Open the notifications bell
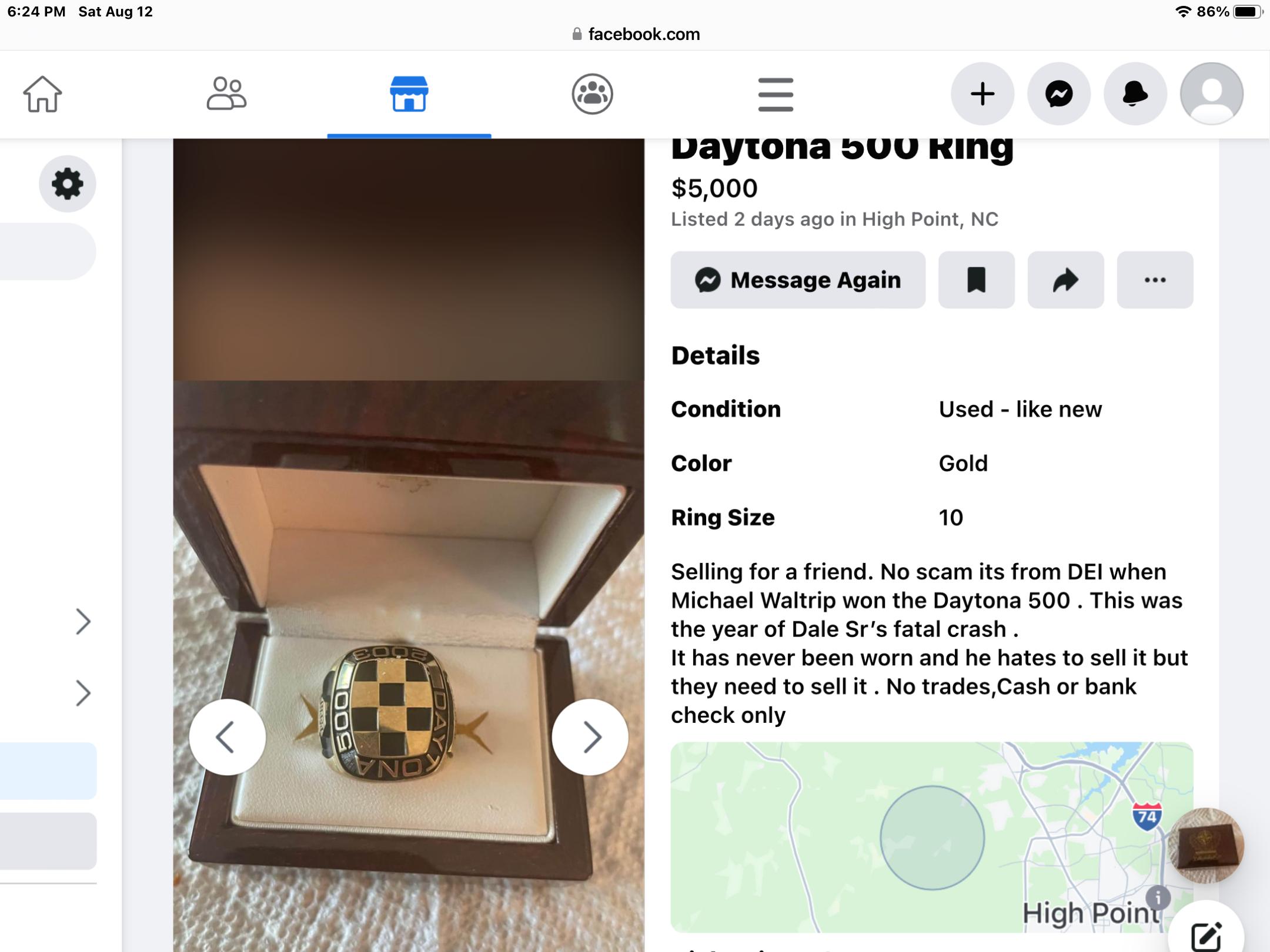 point(1135,94)
